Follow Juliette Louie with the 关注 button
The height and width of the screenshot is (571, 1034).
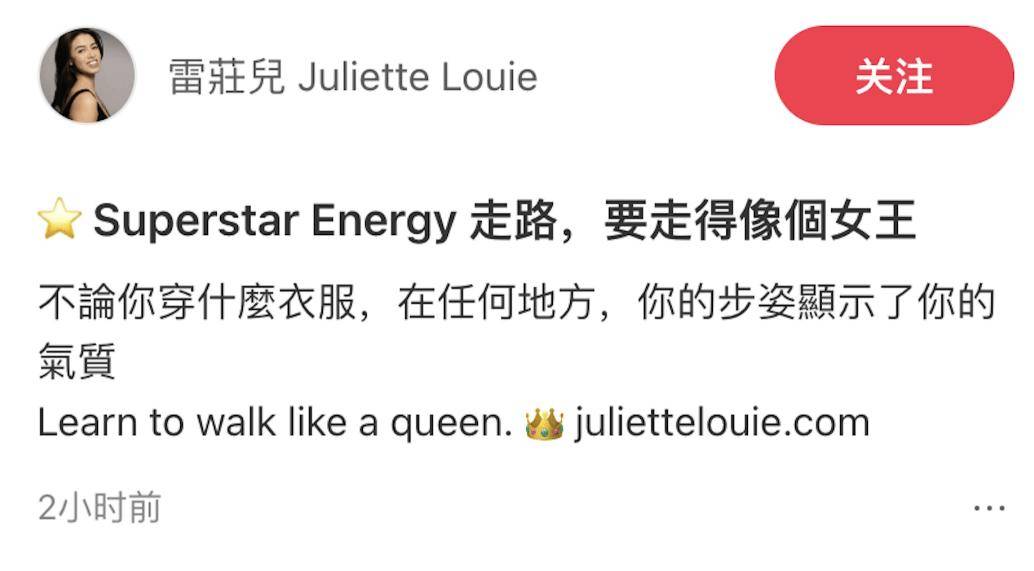coord(893,76)
